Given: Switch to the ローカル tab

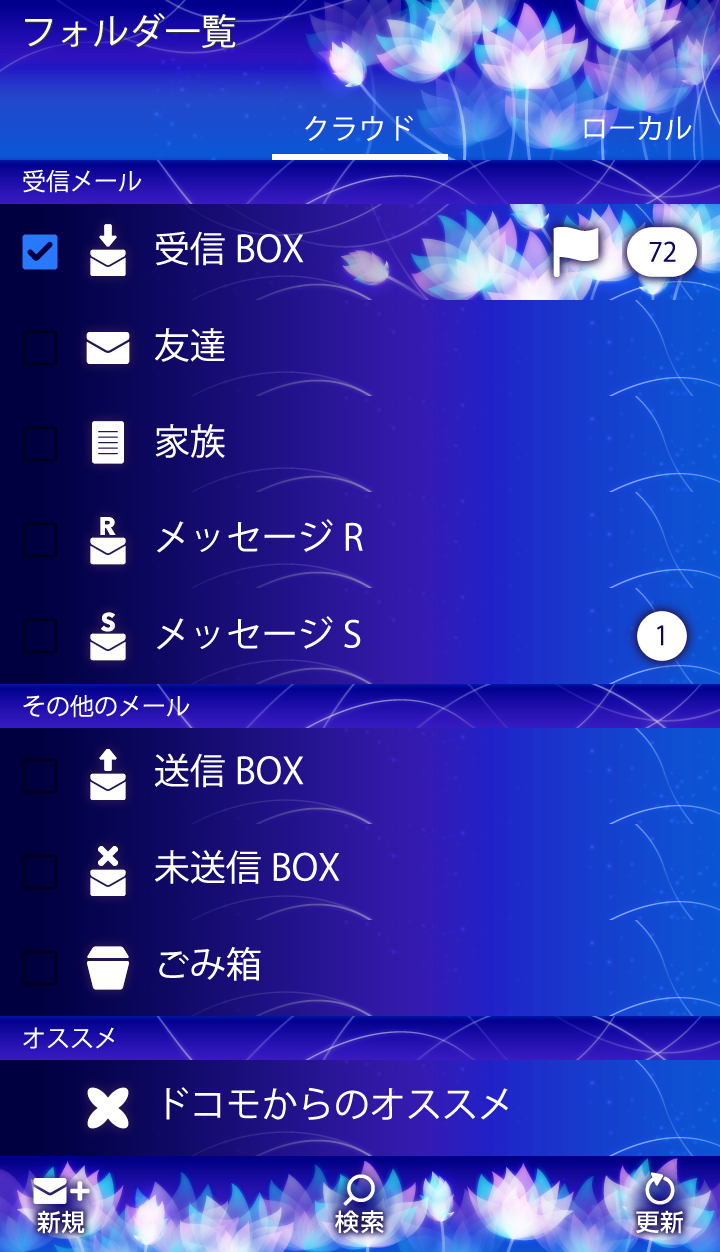Looking at the screenshot, I should pos(636,128).
